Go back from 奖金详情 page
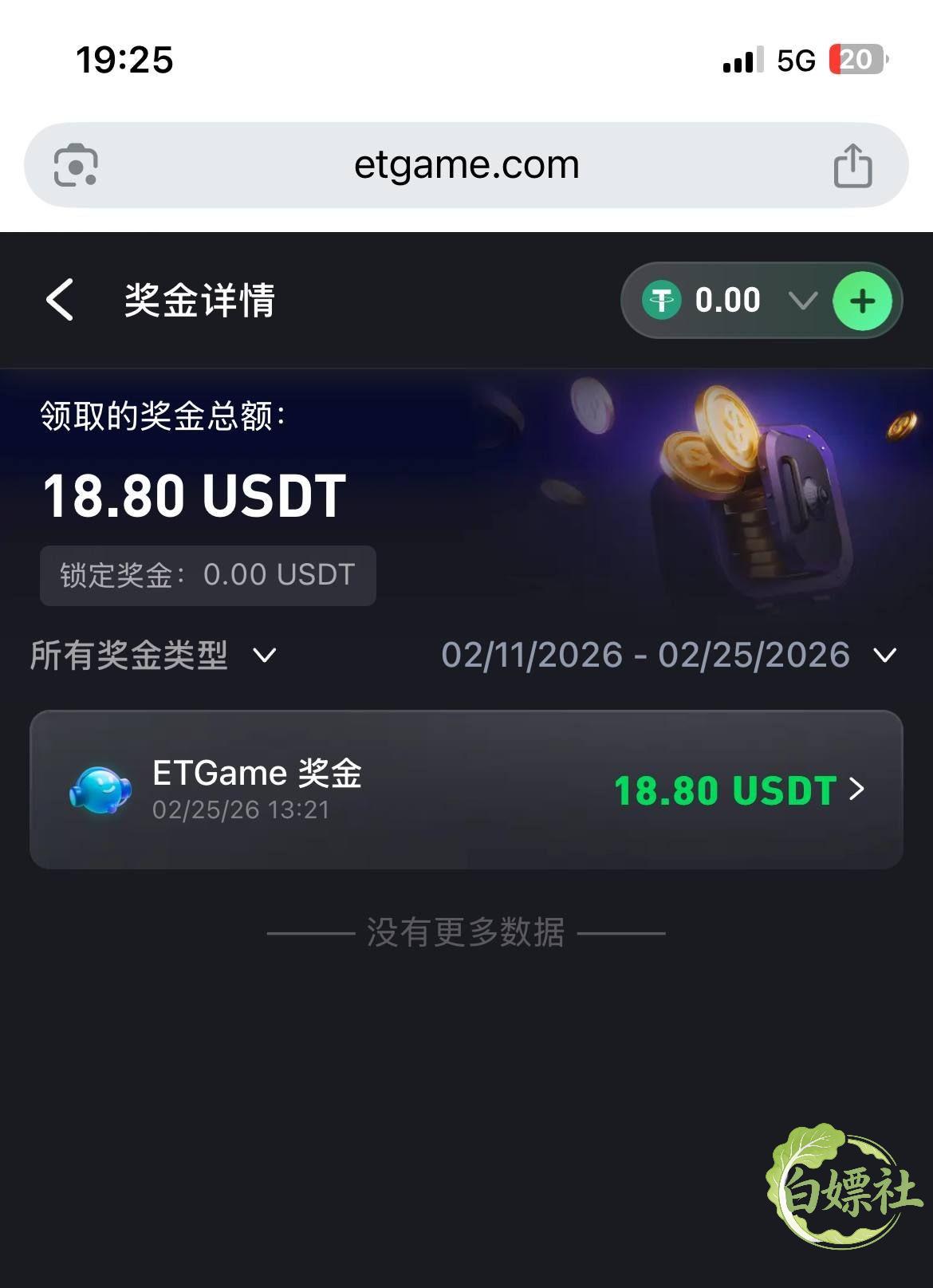This screenshot has width=933, height=1288. pos(60,300)
